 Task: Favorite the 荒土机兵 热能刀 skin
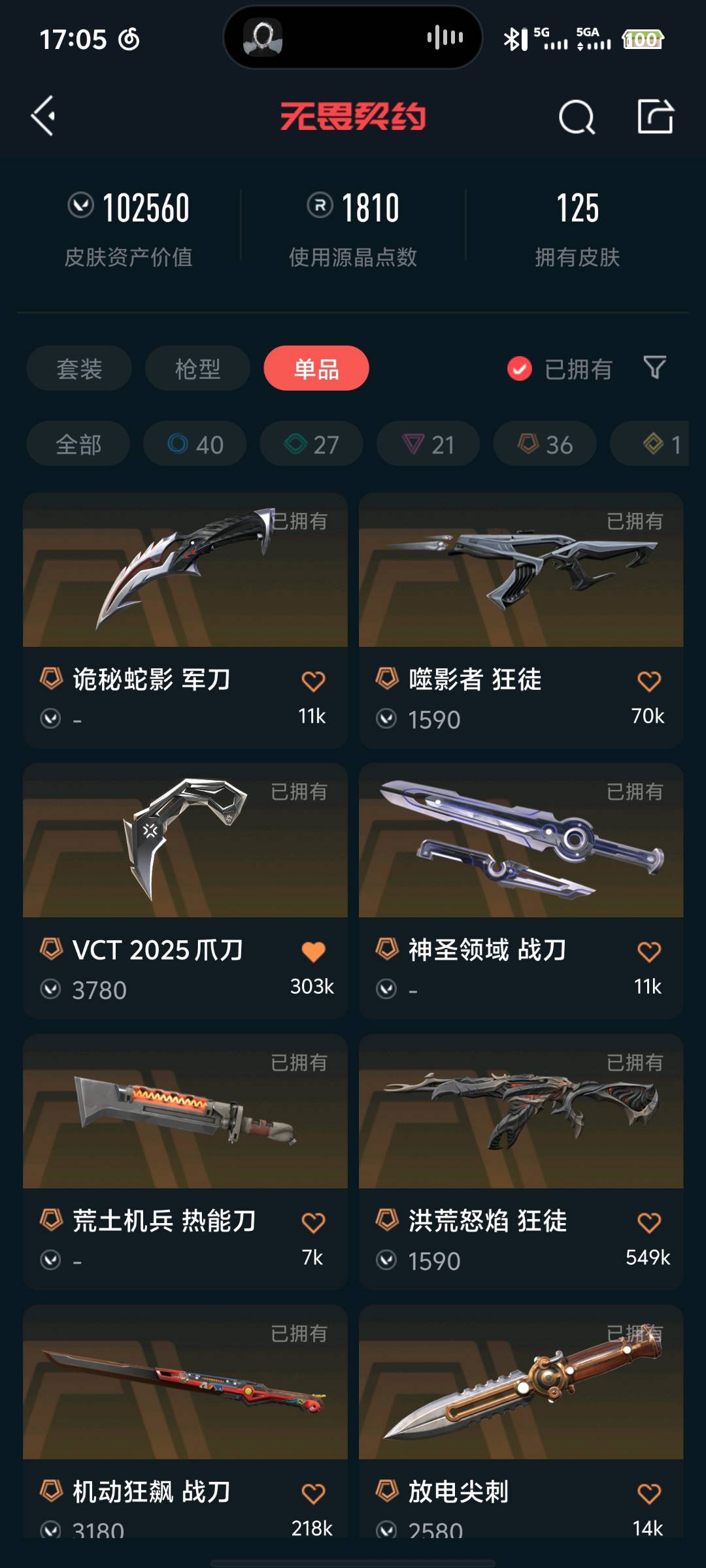(x=313, y=1222)
